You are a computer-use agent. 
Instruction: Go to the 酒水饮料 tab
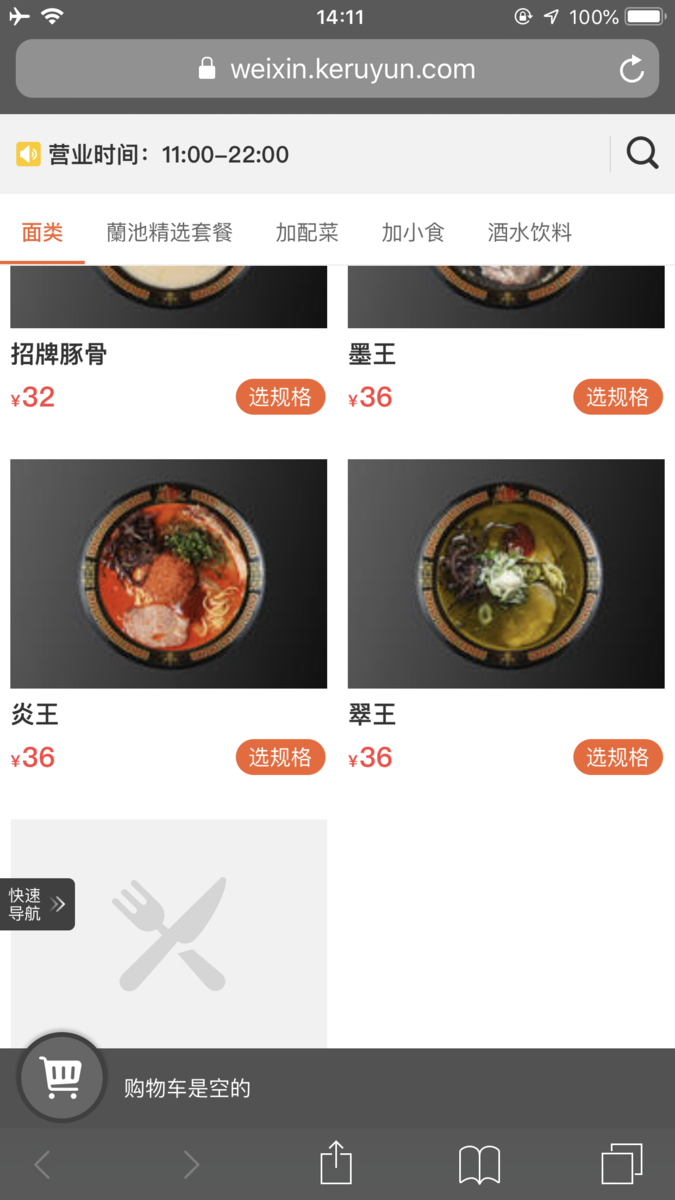(x=529, y=233)
